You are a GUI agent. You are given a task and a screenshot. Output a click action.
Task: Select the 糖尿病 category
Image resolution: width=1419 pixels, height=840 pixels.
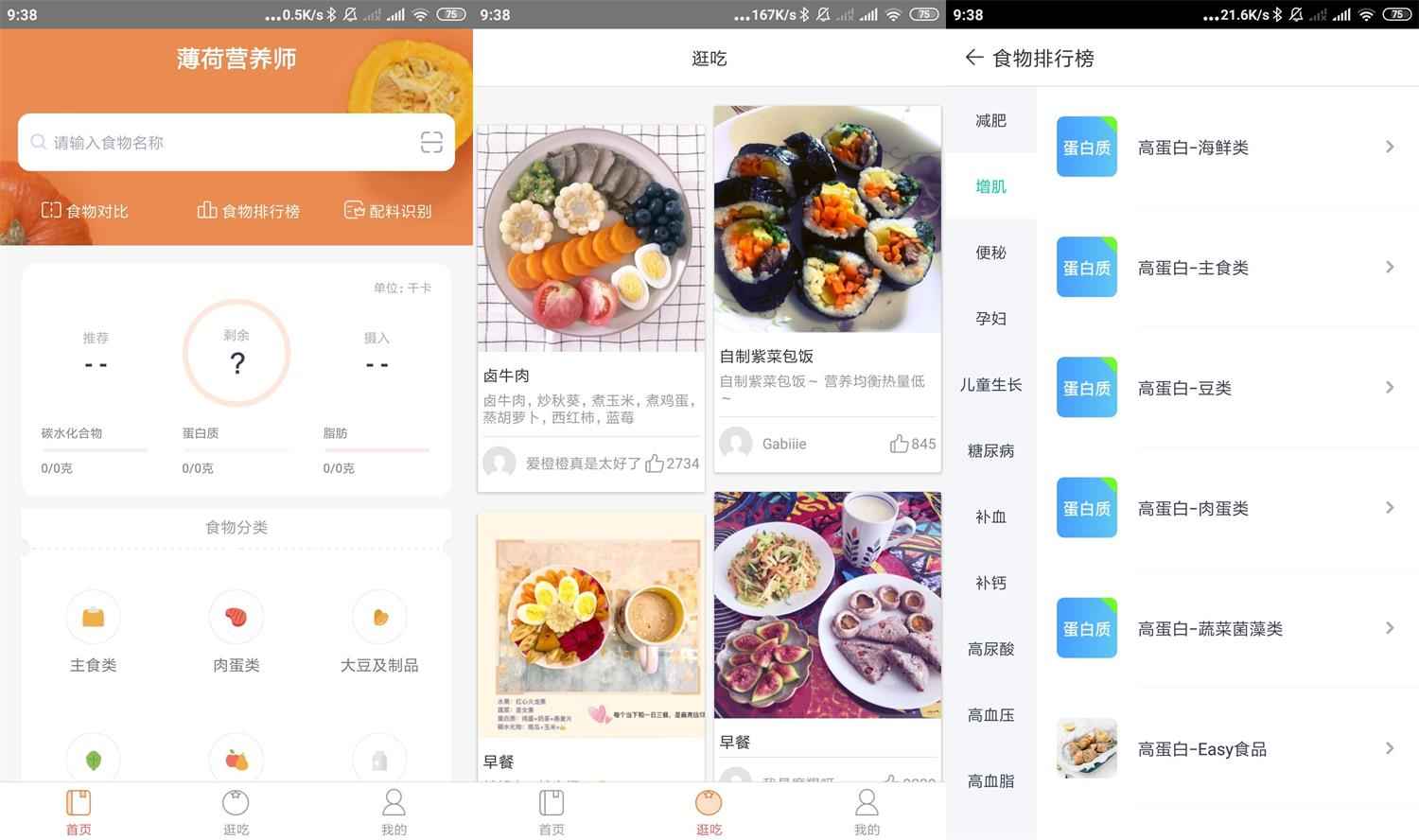pyautogui.click(x=990, y=451)
